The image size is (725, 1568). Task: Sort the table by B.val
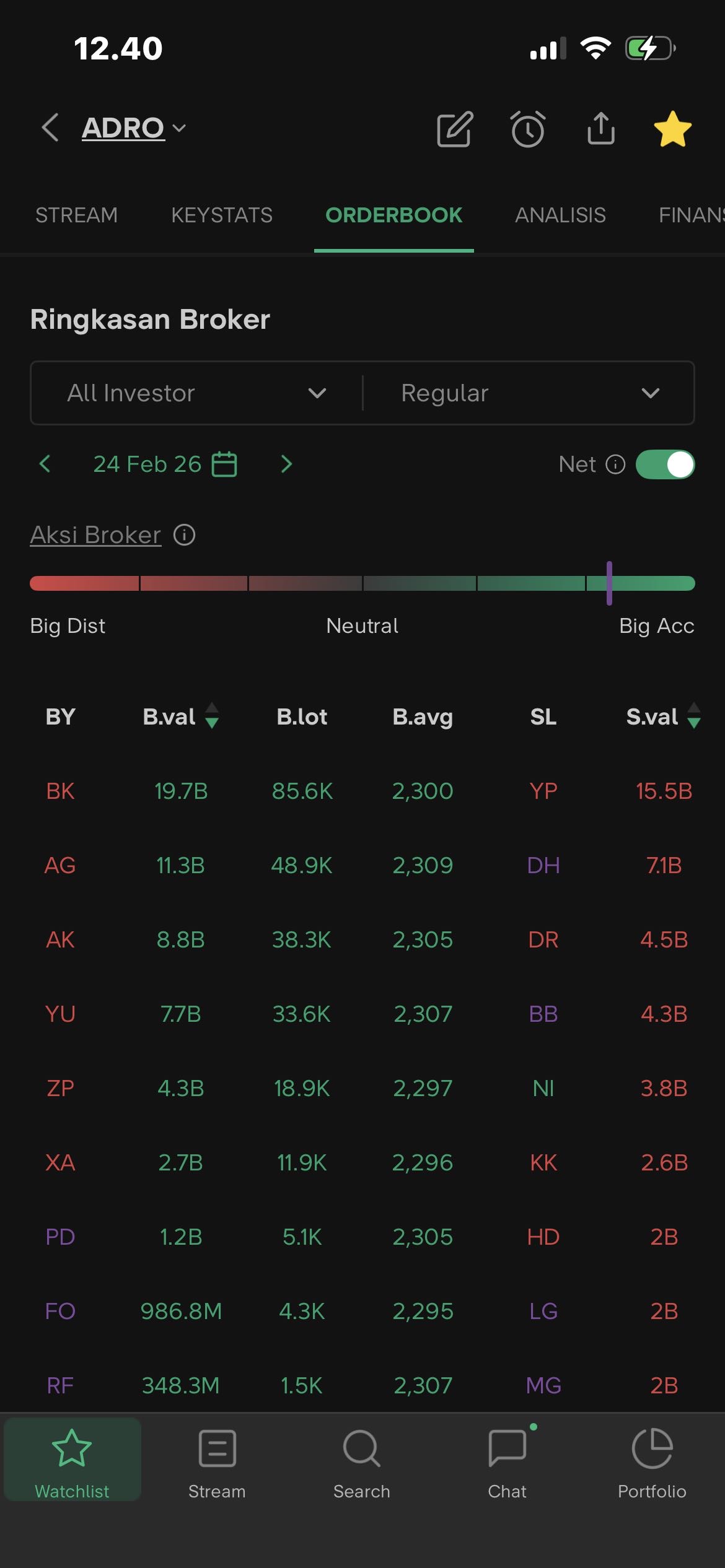tap(180, 716)
